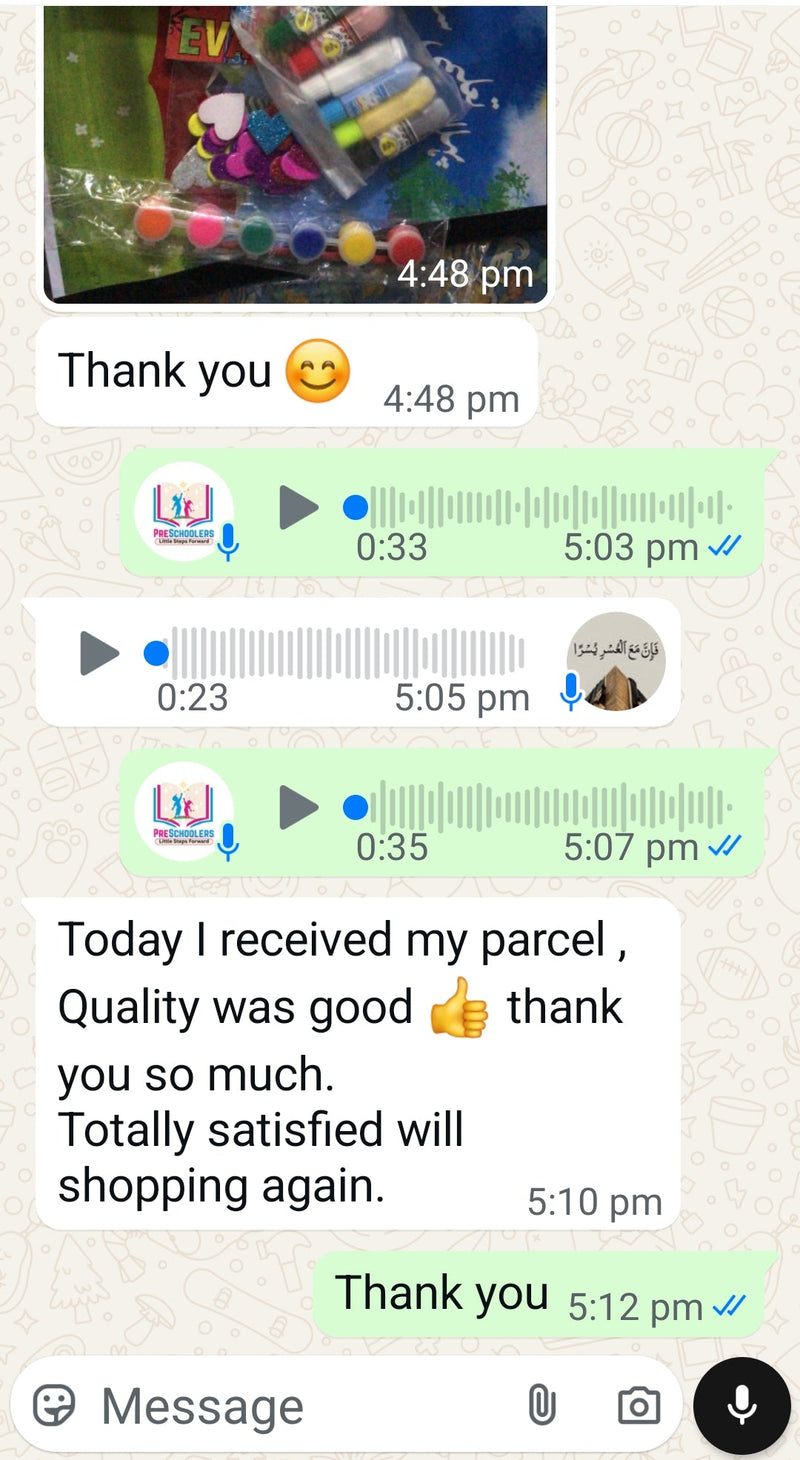Open the emoji and sticker picker
The image size is (800, 1460).
tap(54, 1406)
